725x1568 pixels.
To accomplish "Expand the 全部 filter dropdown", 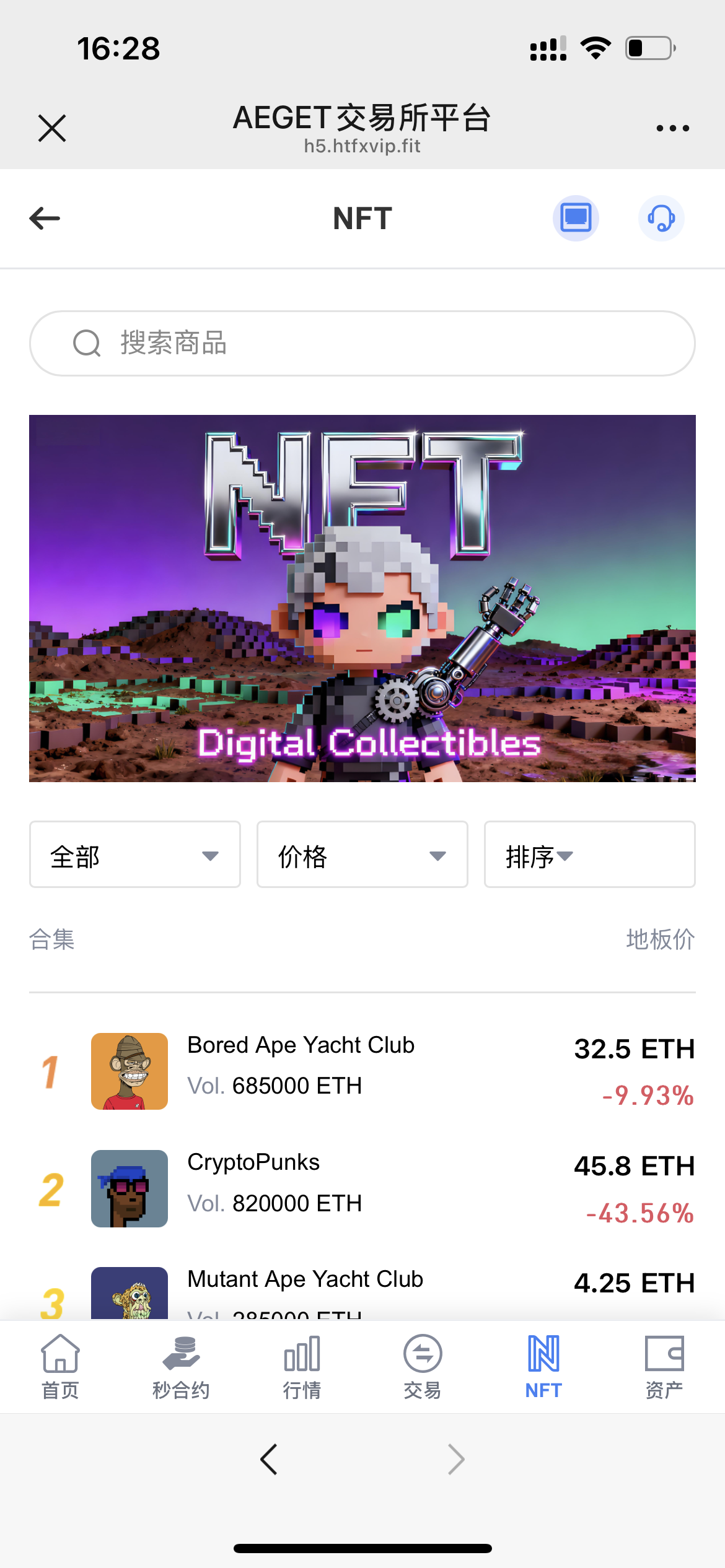I will pos(134,854).
